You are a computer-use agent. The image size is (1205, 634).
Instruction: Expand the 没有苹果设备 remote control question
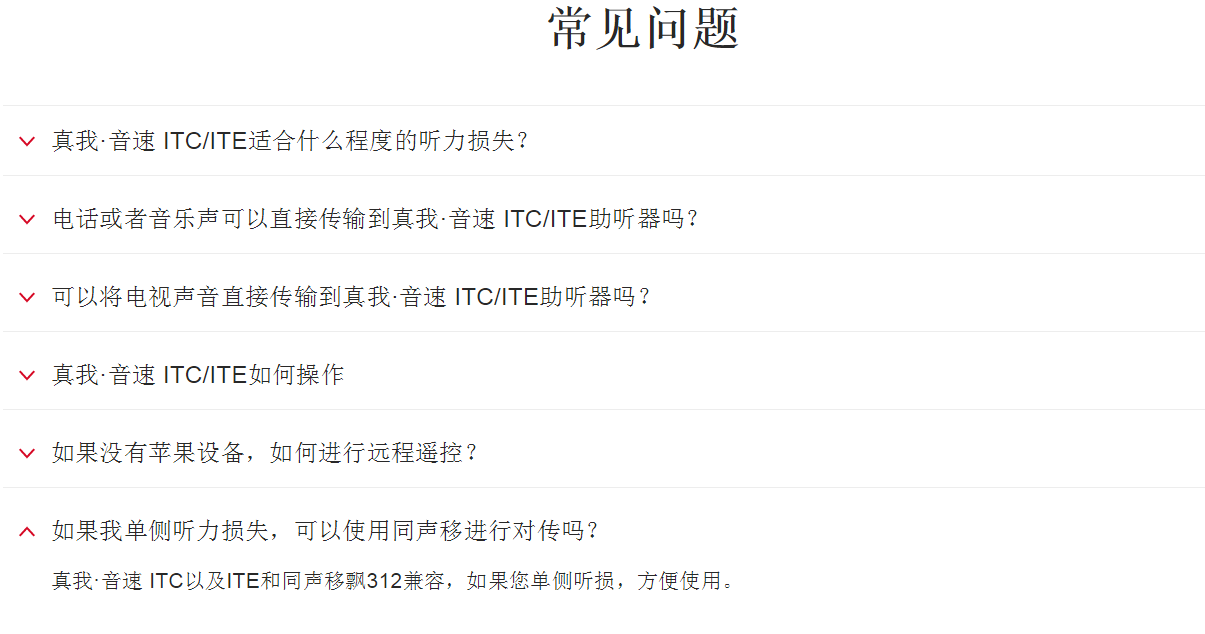pyautogui.click(x=266, y=453)
